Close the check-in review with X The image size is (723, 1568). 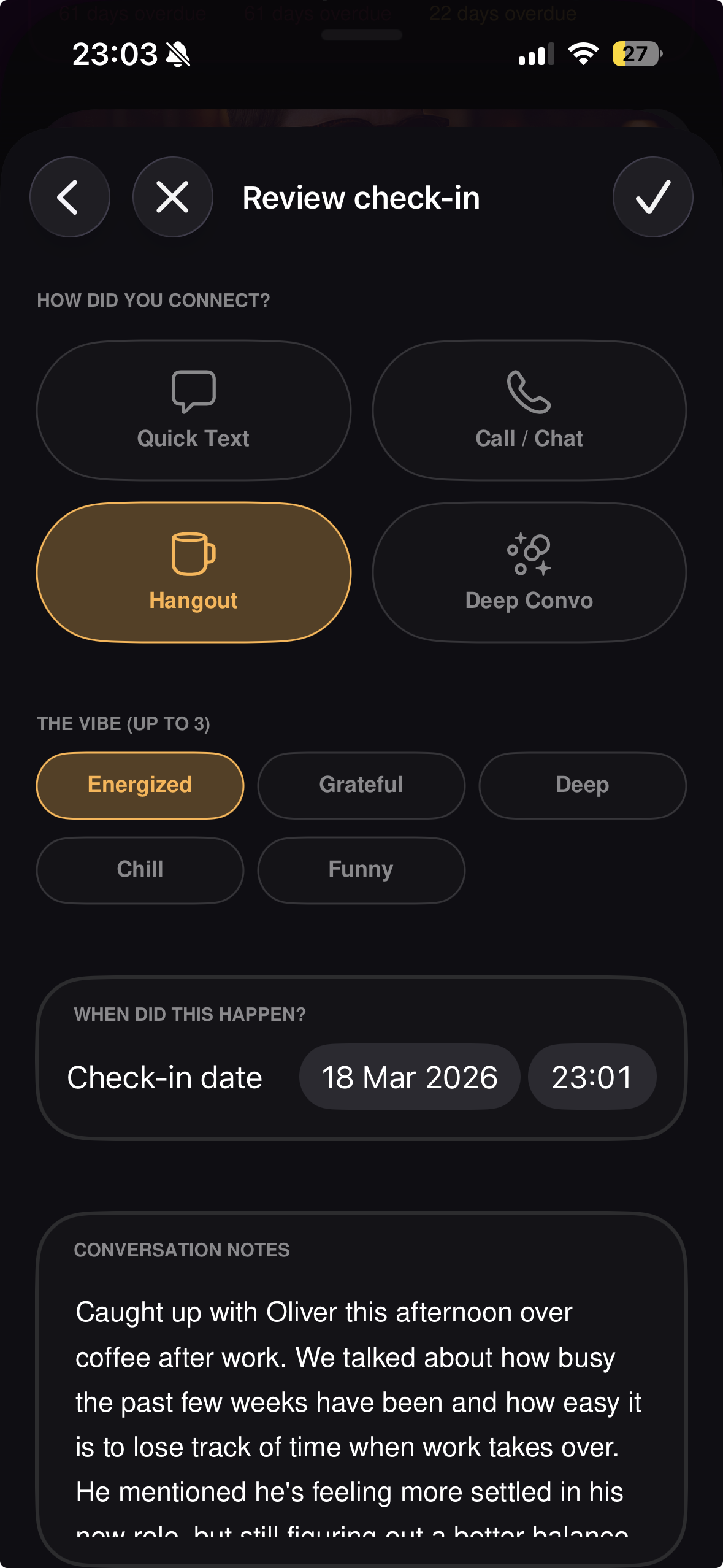[x=172, y=197]
